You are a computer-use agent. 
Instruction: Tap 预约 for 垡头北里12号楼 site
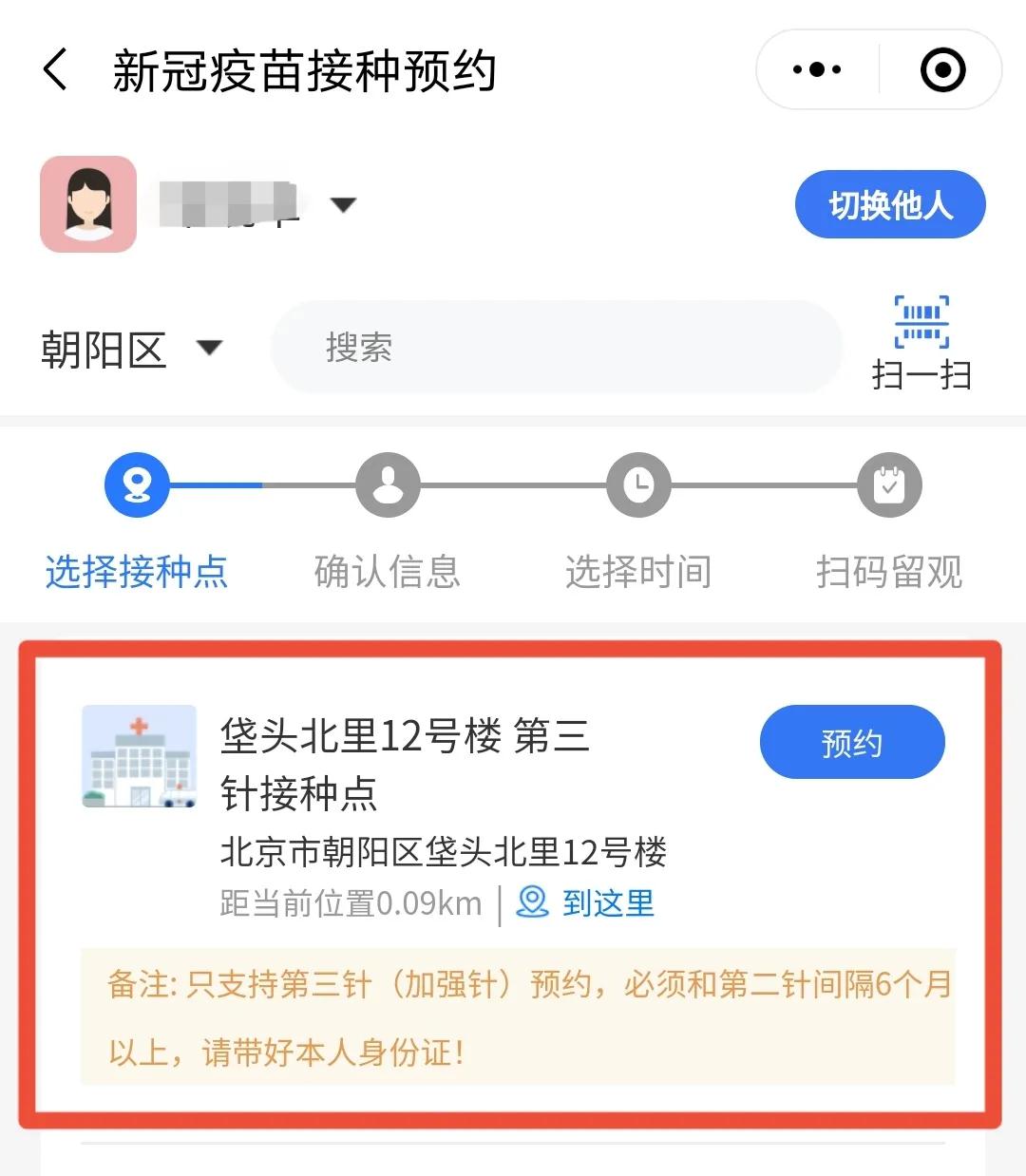click(x=851, y=742)
